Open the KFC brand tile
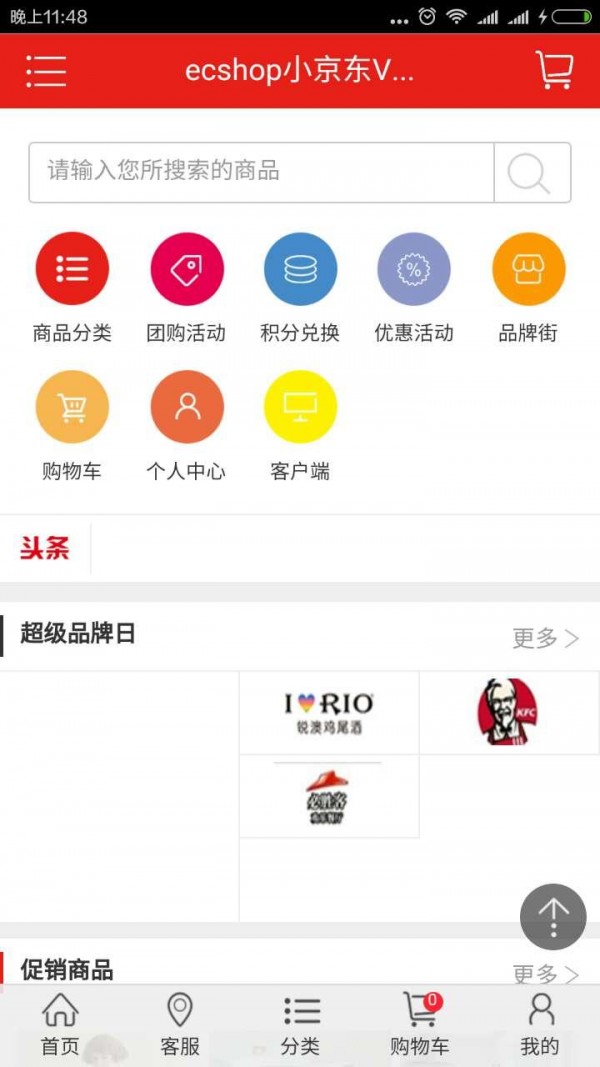This screenshot has width=600, height=1067. coord(508,713)
